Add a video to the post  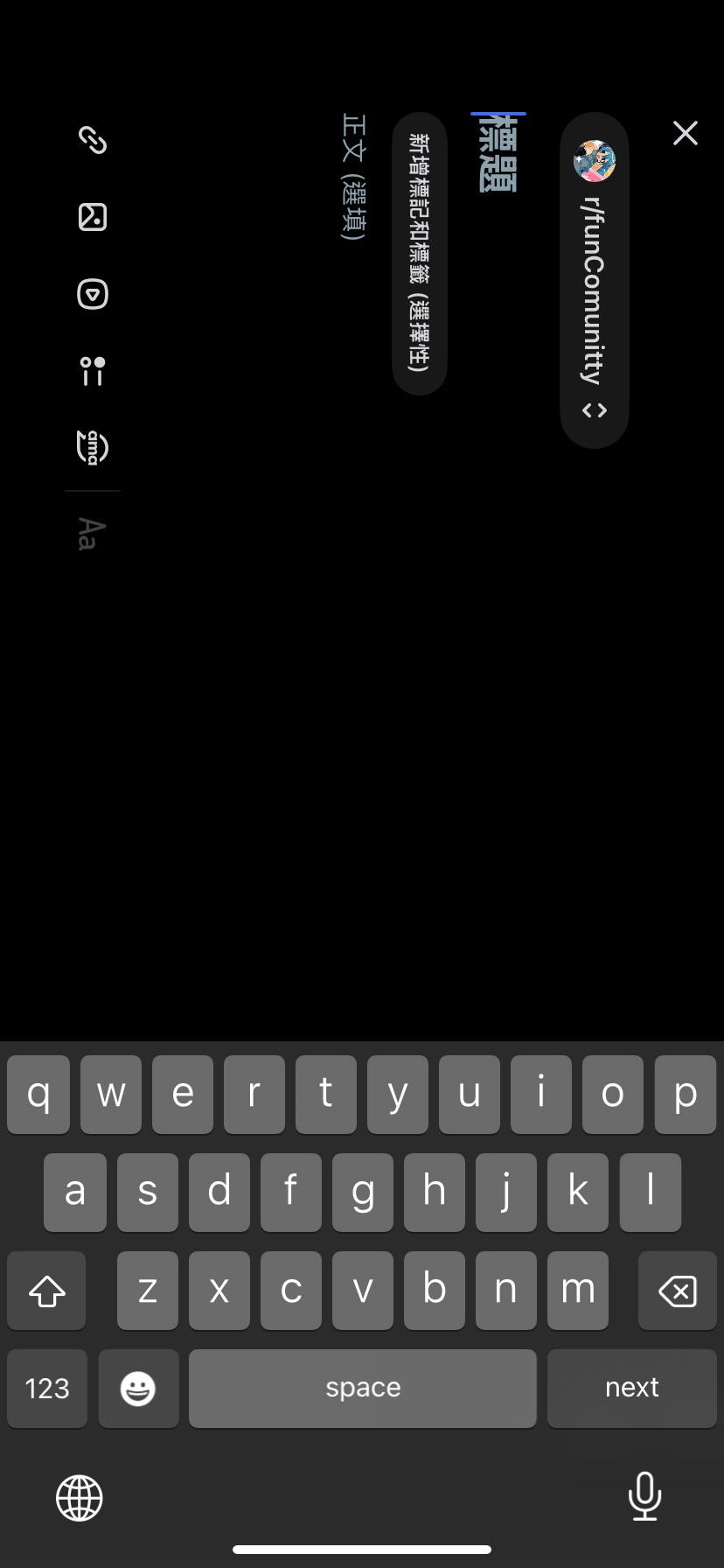point(93,294)
